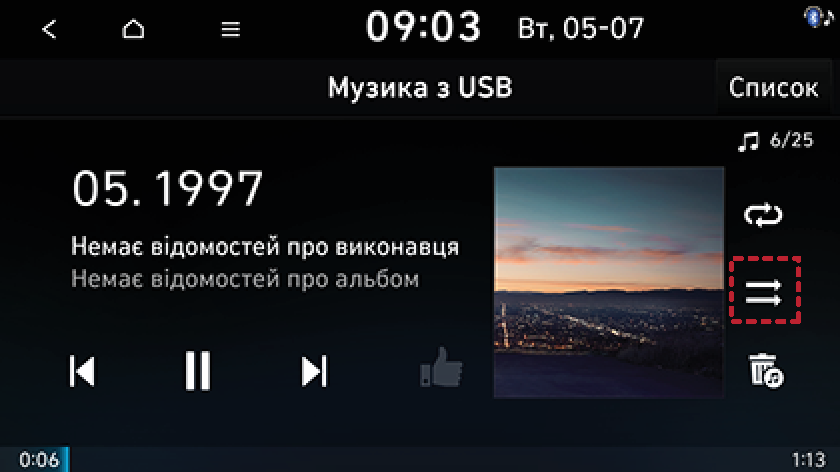Image resolution: width=840 pixels, height=472 pixels.
Task: Pause the current song
Action: 198,371
